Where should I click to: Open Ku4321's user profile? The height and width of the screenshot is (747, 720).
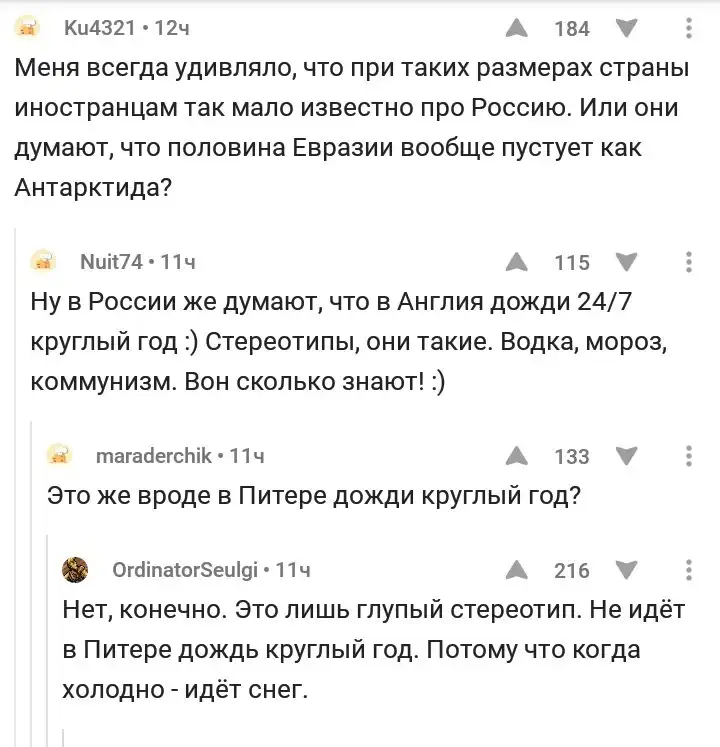click(x=98, y=28)
